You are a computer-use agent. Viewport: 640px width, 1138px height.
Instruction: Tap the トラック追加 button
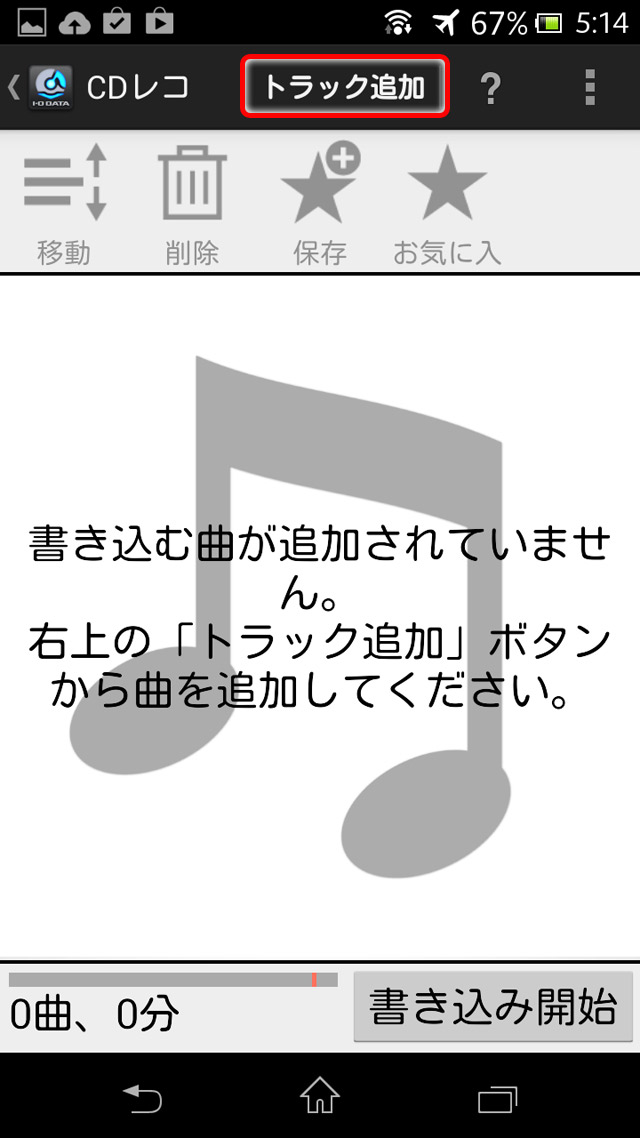tap(345, 87)
